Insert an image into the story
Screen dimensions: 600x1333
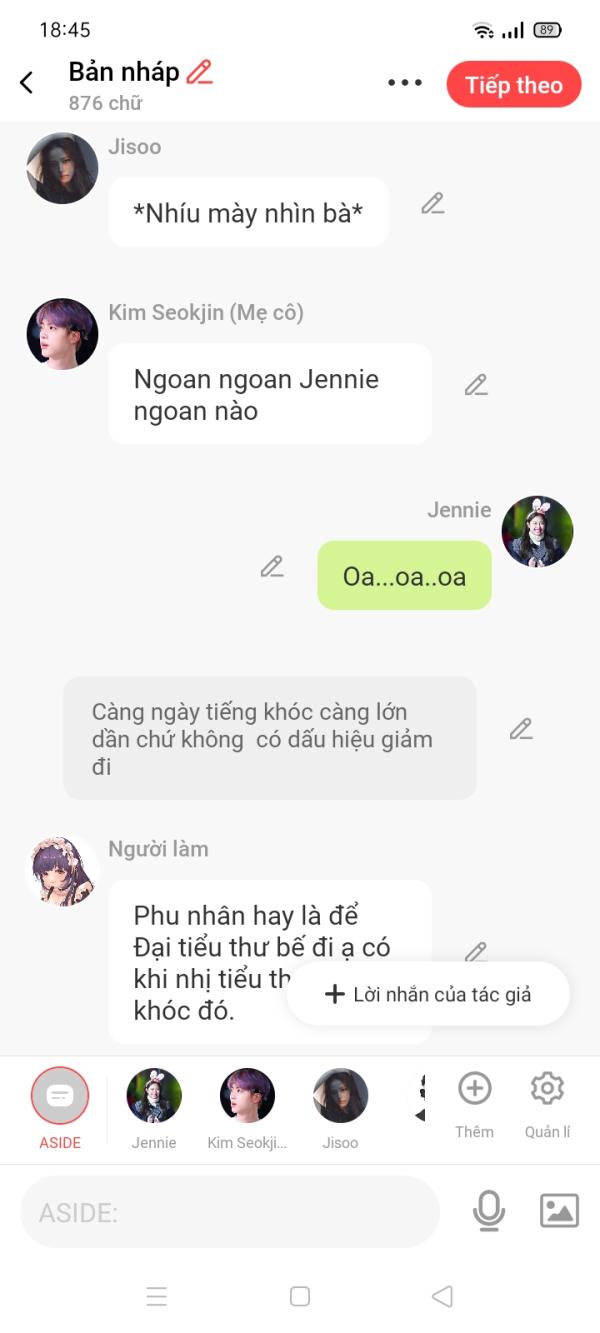[x=559, y=1211]
